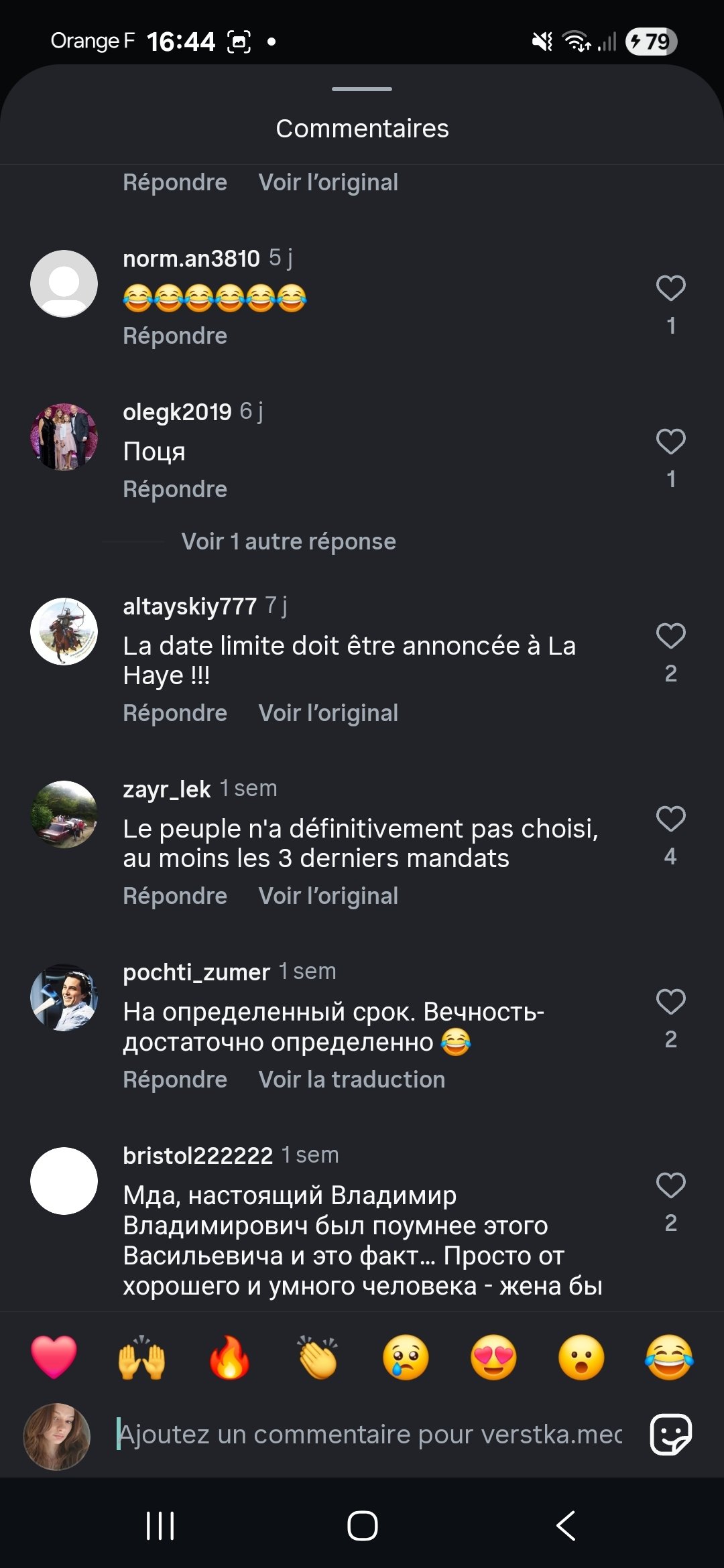Viewport: 724px width, 1568px height.
Task: Like bristol222222's comment
Action: pos(670,1186)
